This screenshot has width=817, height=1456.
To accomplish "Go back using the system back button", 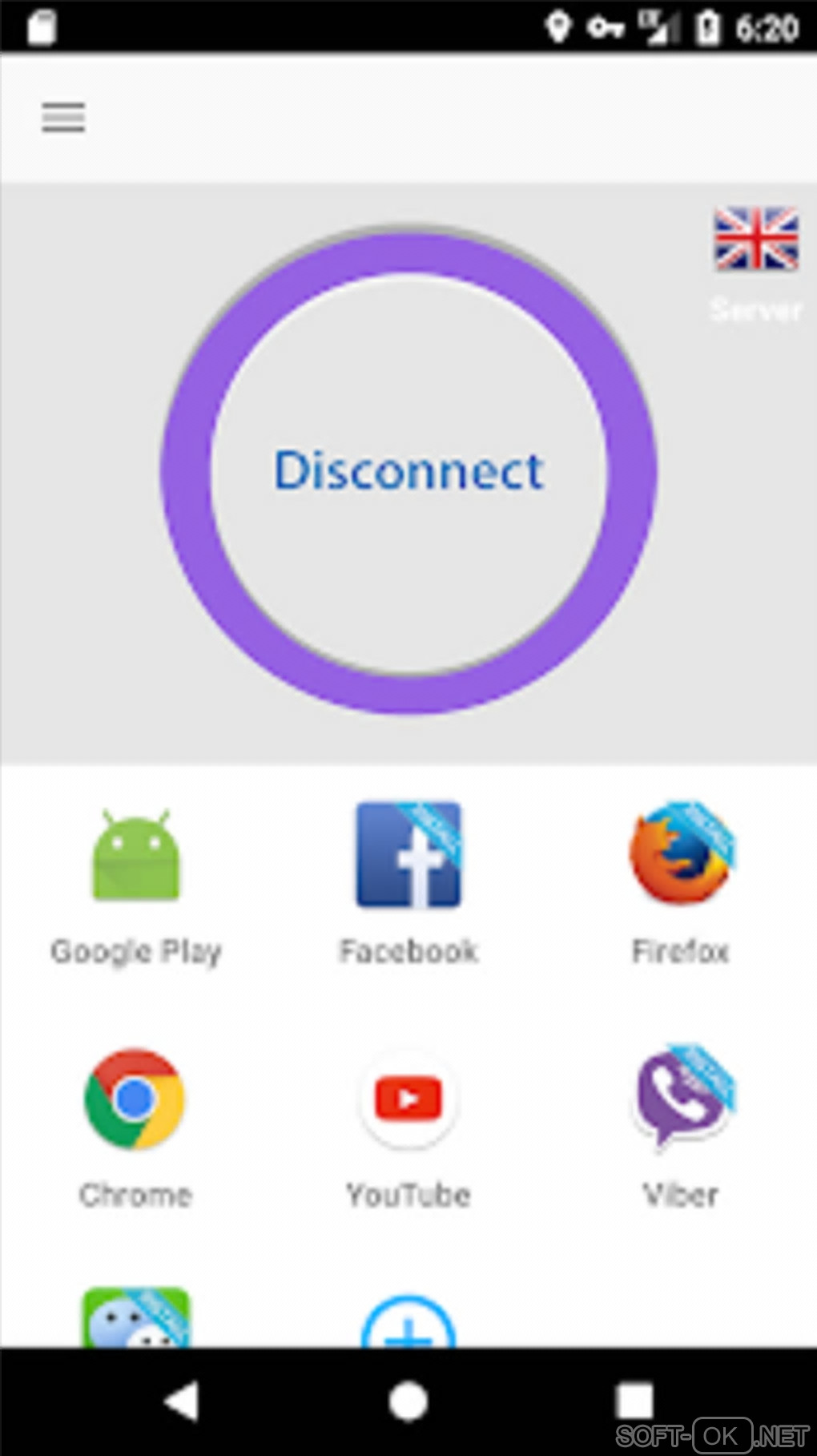I will point(183,1402).
